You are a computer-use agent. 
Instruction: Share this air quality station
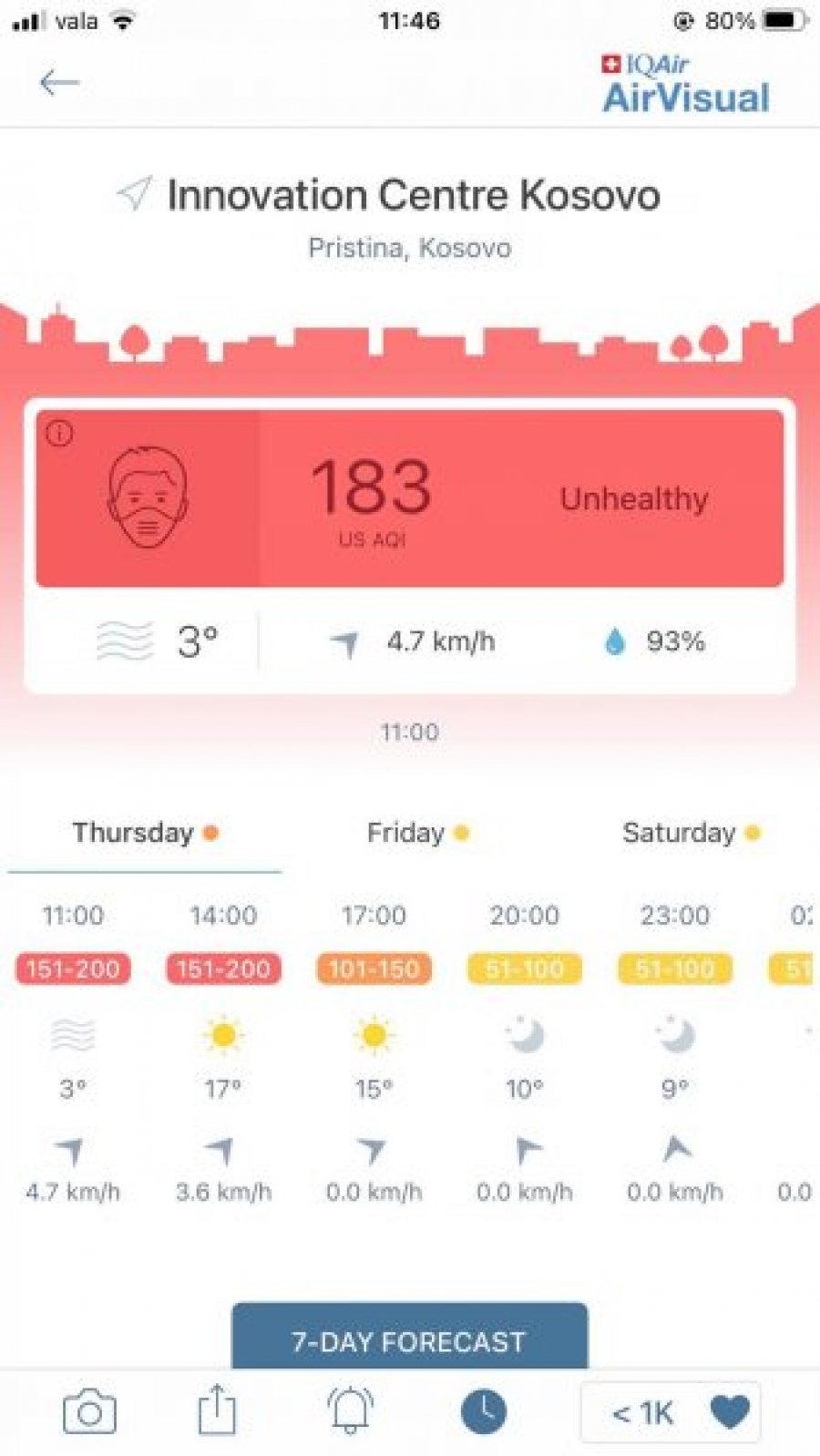point(217,1410)
